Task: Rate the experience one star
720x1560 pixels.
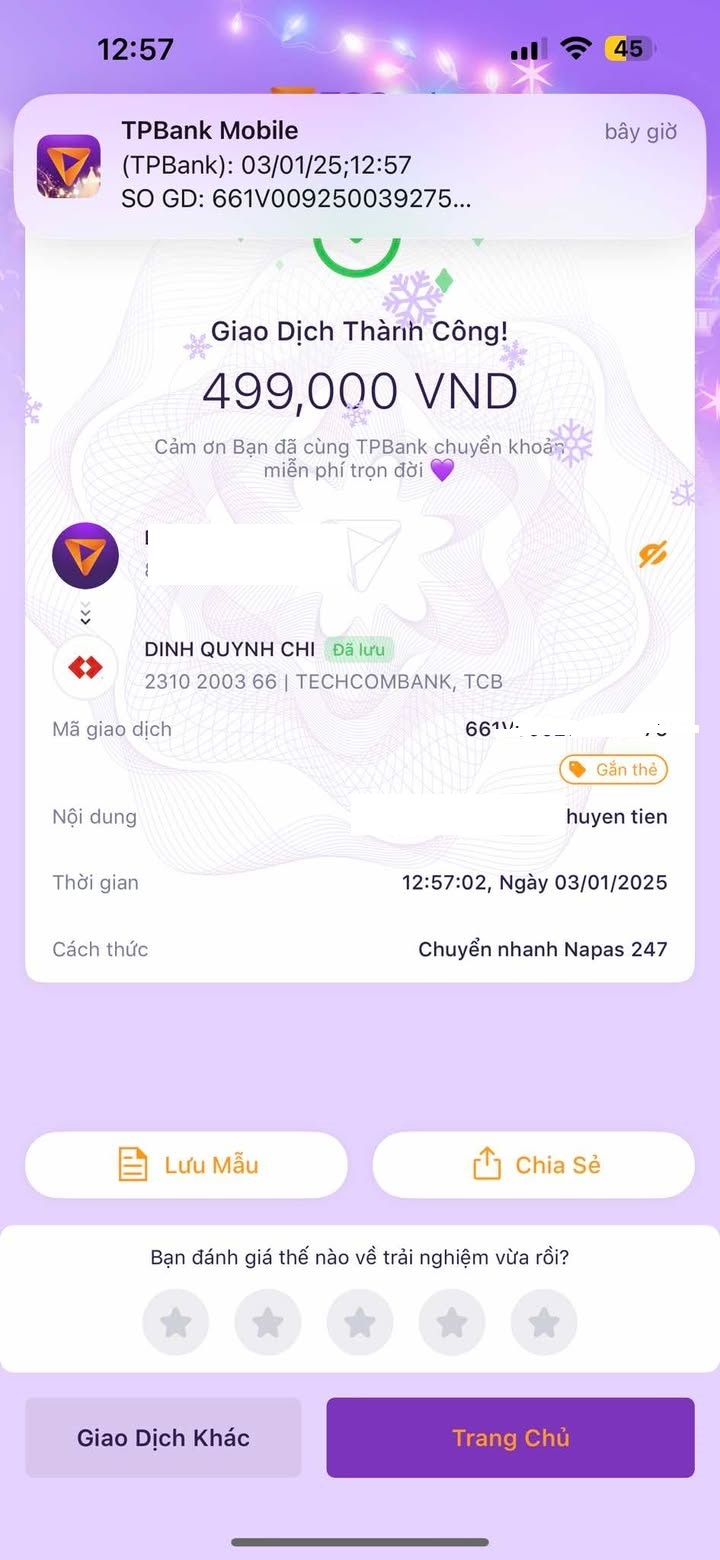Action: pos(176,1322)
